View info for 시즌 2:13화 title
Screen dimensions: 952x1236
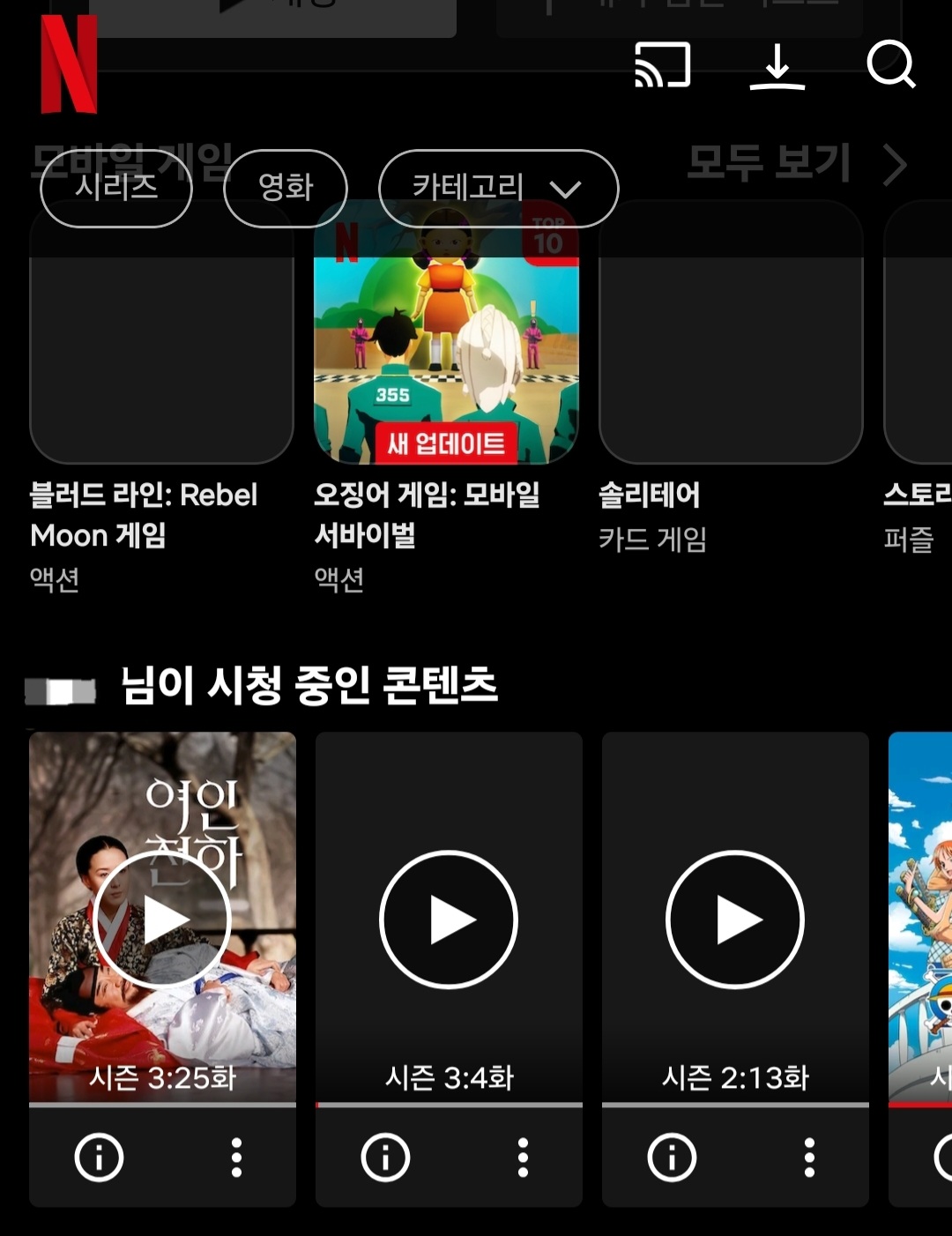[672, 1157]
